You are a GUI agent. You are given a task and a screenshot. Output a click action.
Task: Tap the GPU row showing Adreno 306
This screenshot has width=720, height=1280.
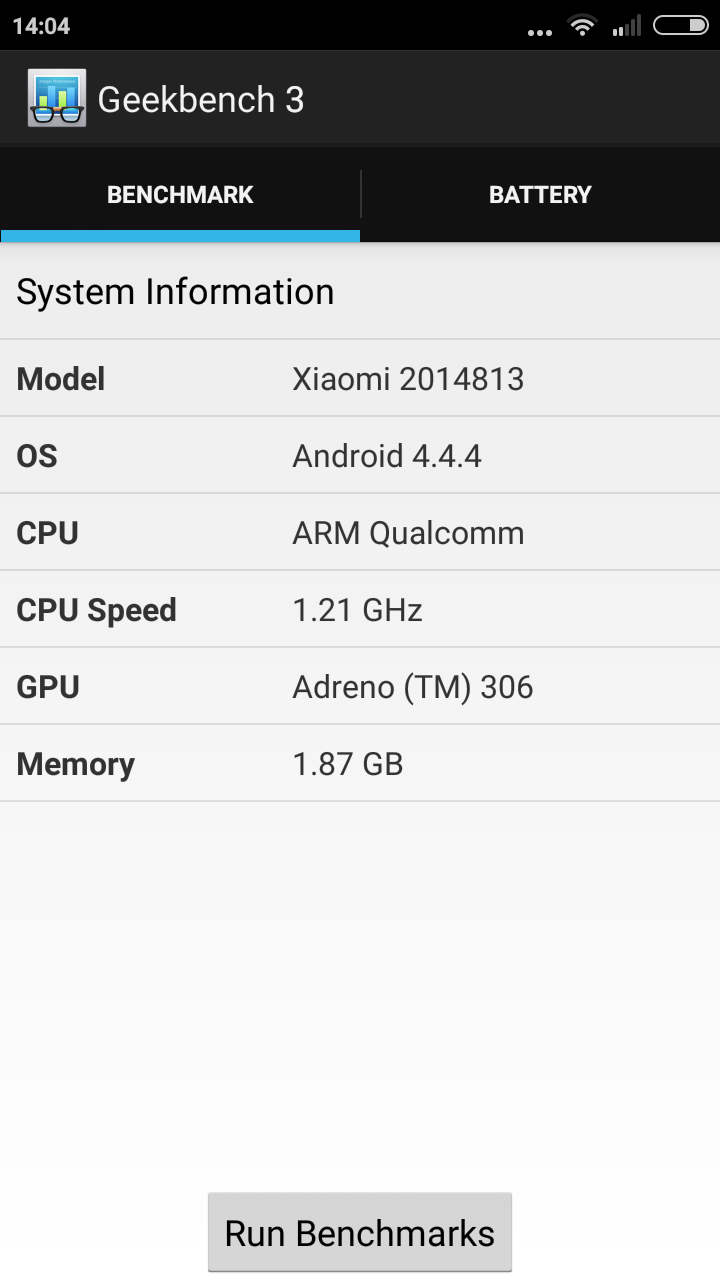pyautogui.click(x=360, y=686)
